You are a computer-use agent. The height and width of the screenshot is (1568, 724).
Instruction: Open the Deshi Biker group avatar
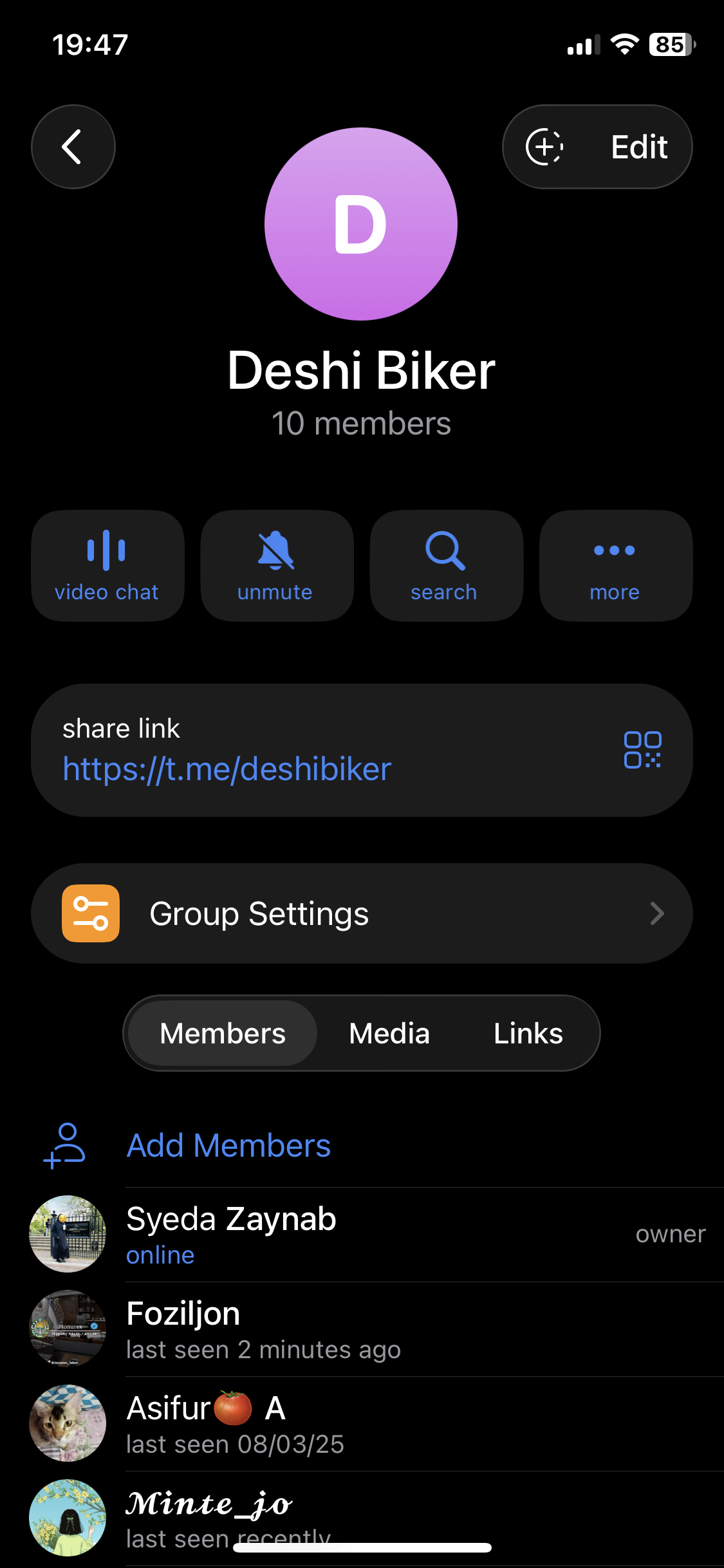coord(361,224)
